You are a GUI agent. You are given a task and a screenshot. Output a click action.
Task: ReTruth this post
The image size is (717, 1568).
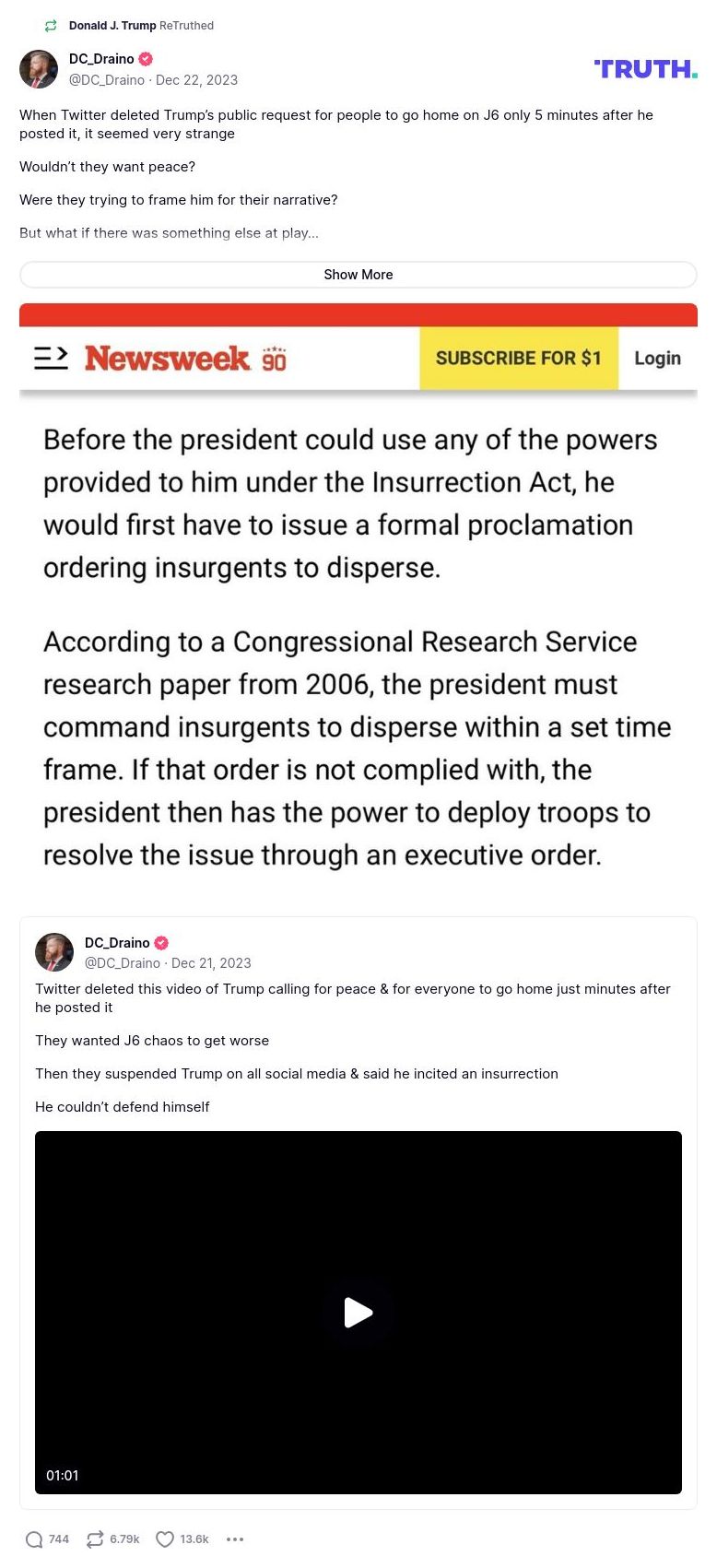[95, 1539]
